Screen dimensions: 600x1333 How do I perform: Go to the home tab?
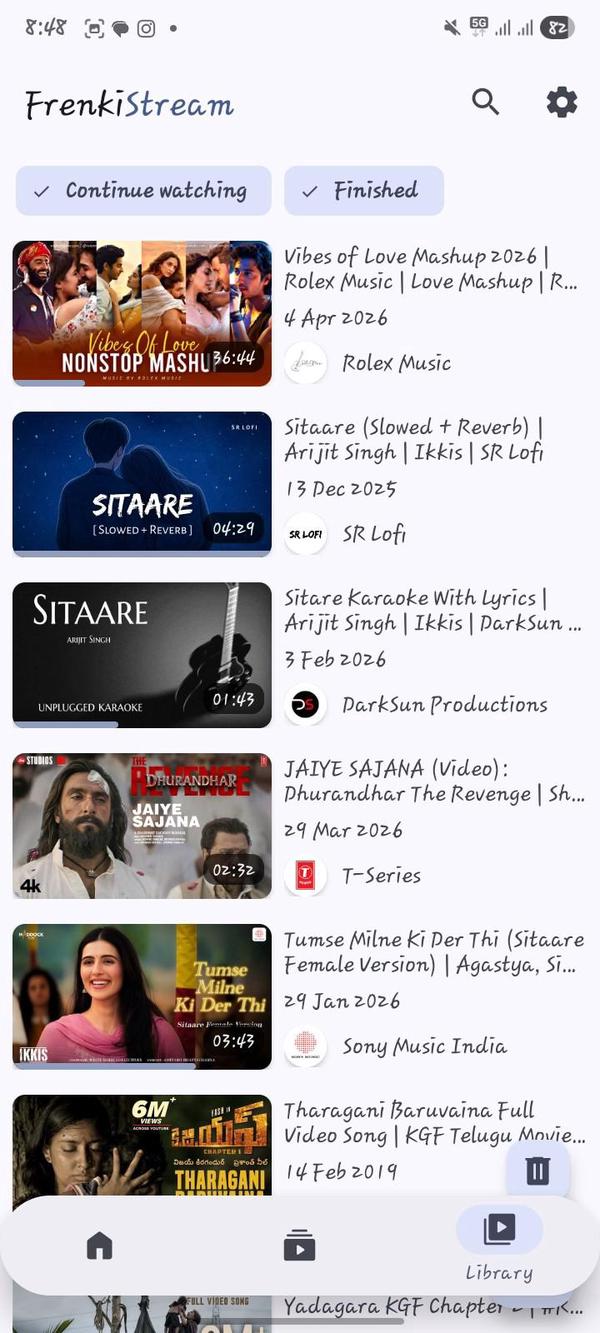[99, 1245]
